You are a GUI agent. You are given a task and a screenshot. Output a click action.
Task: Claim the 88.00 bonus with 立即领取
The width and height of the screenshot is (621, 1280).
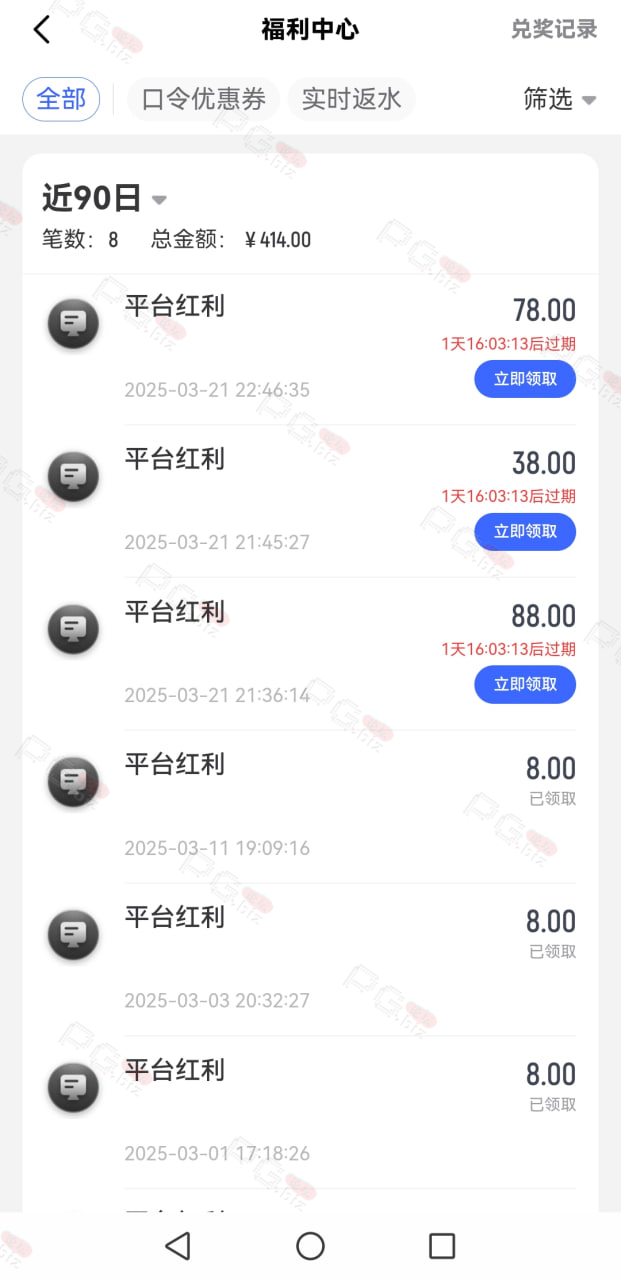(525, 684)
